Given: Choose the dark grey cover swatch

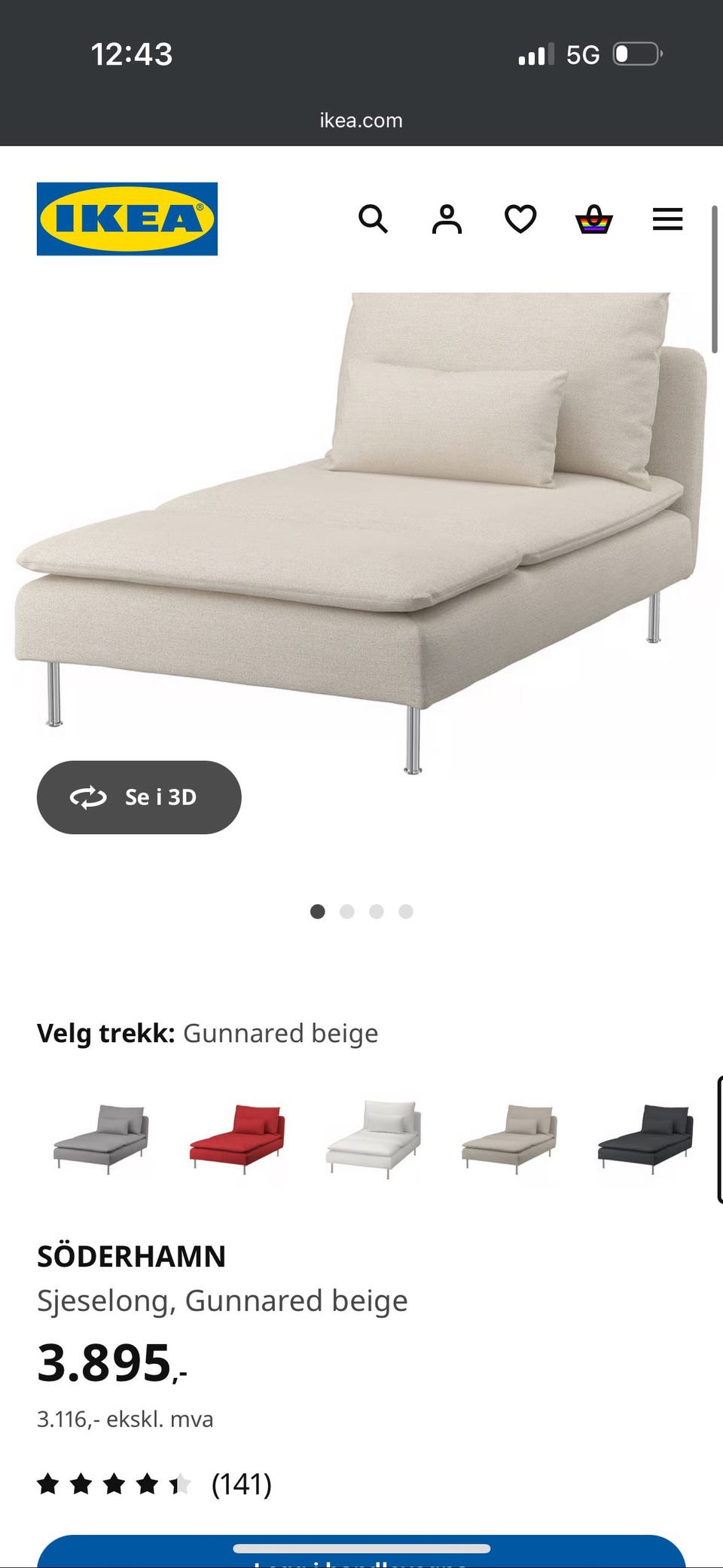Looking at the screenshot, I should coord(645,1139).
